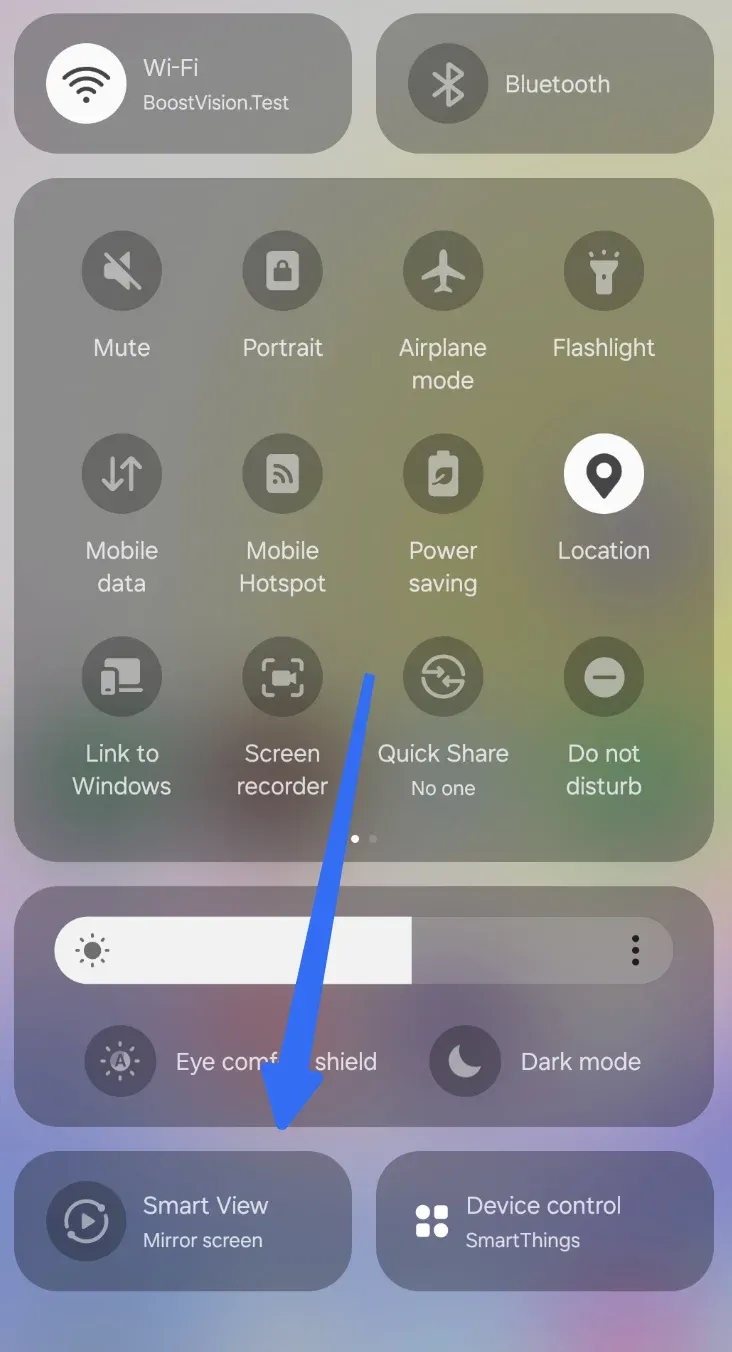The height and width of the screenshot is (1352, 732).
Task: Enable Do not disturb
Action: 604,677
